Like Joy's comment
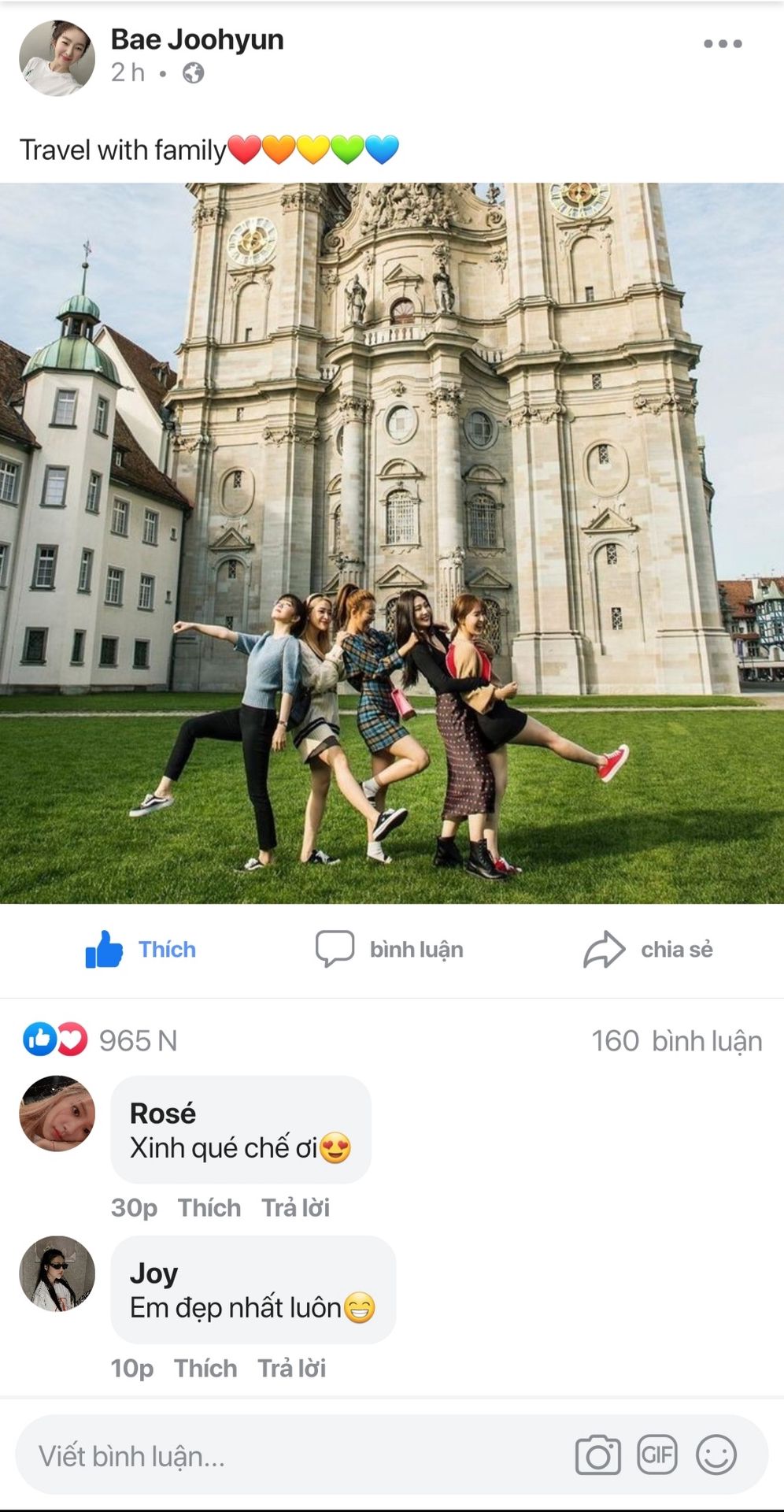784x1512 pixels. pyautogui.click(x=205, y=1368)
